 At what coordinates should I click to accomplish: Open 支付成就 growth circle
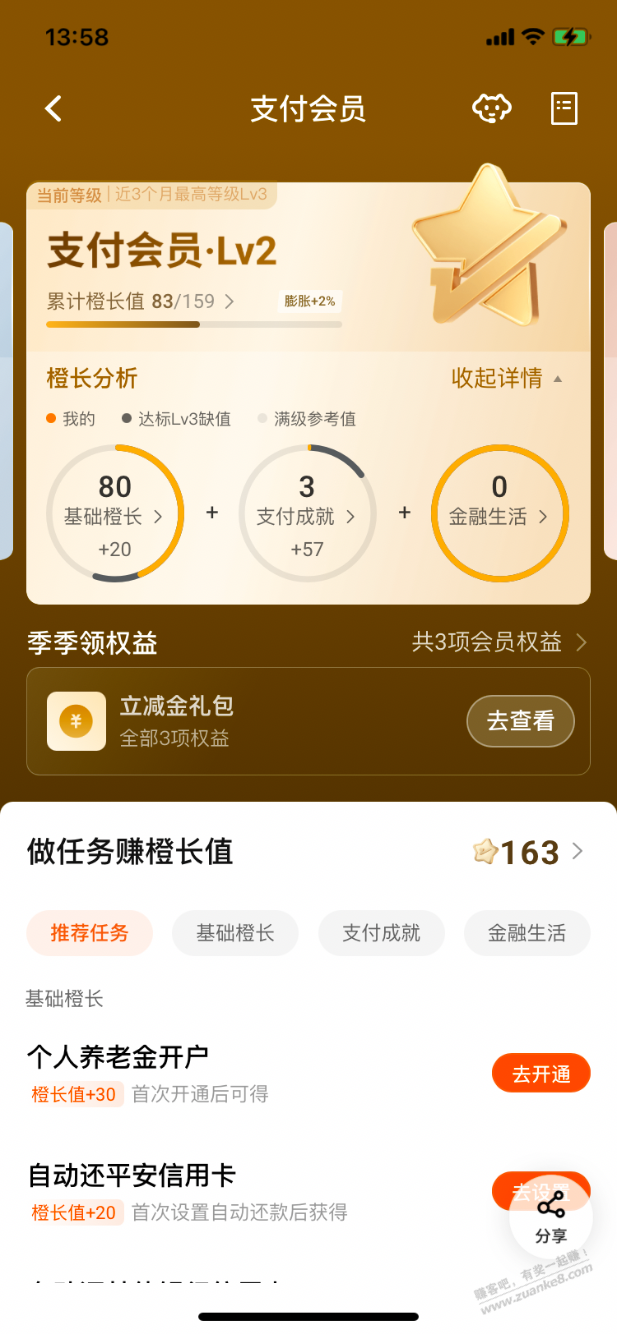tap(307, 513)
